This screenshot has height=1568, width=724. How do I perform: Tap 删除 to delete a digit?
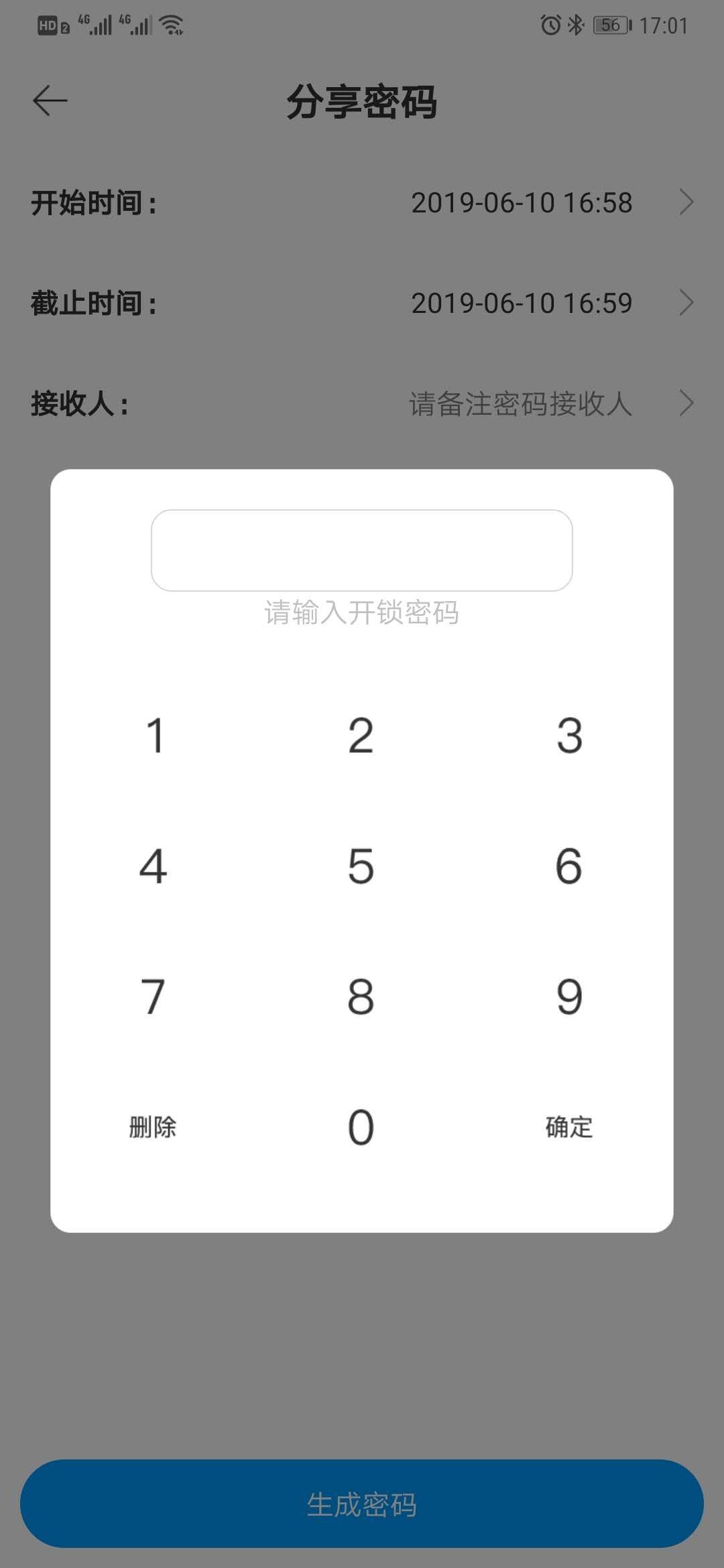pyautogui.click(x=153, y=1128)
